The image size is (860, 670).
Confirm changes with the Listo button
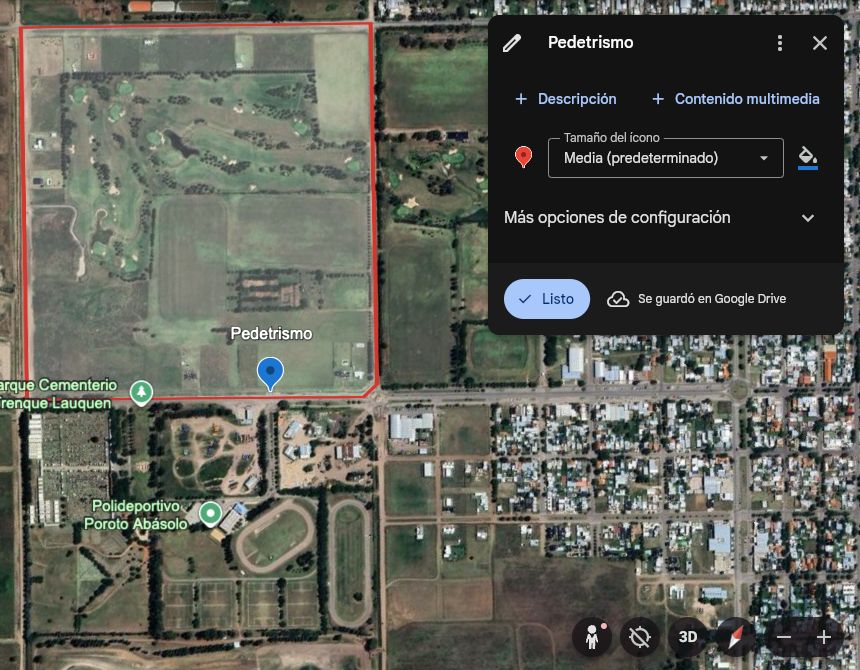tap(547, 299)
